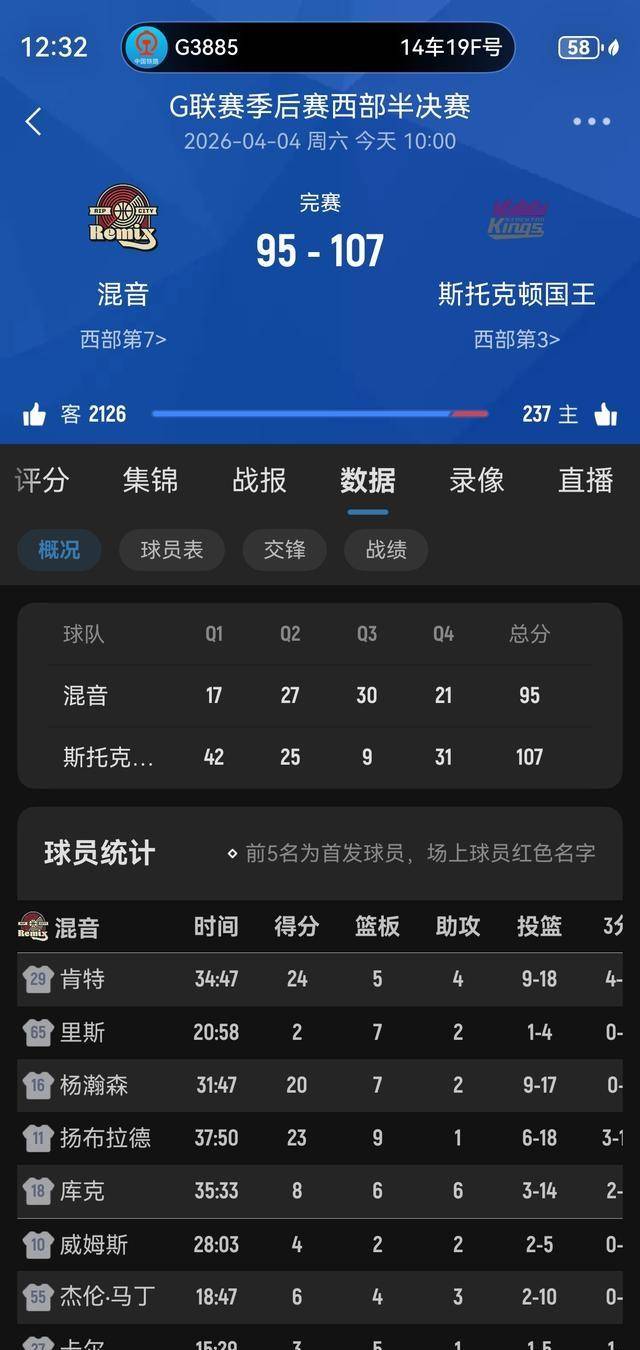Open the G3885 train trip capsule
The image size is (640, 1350).
[x=318, y=47]
